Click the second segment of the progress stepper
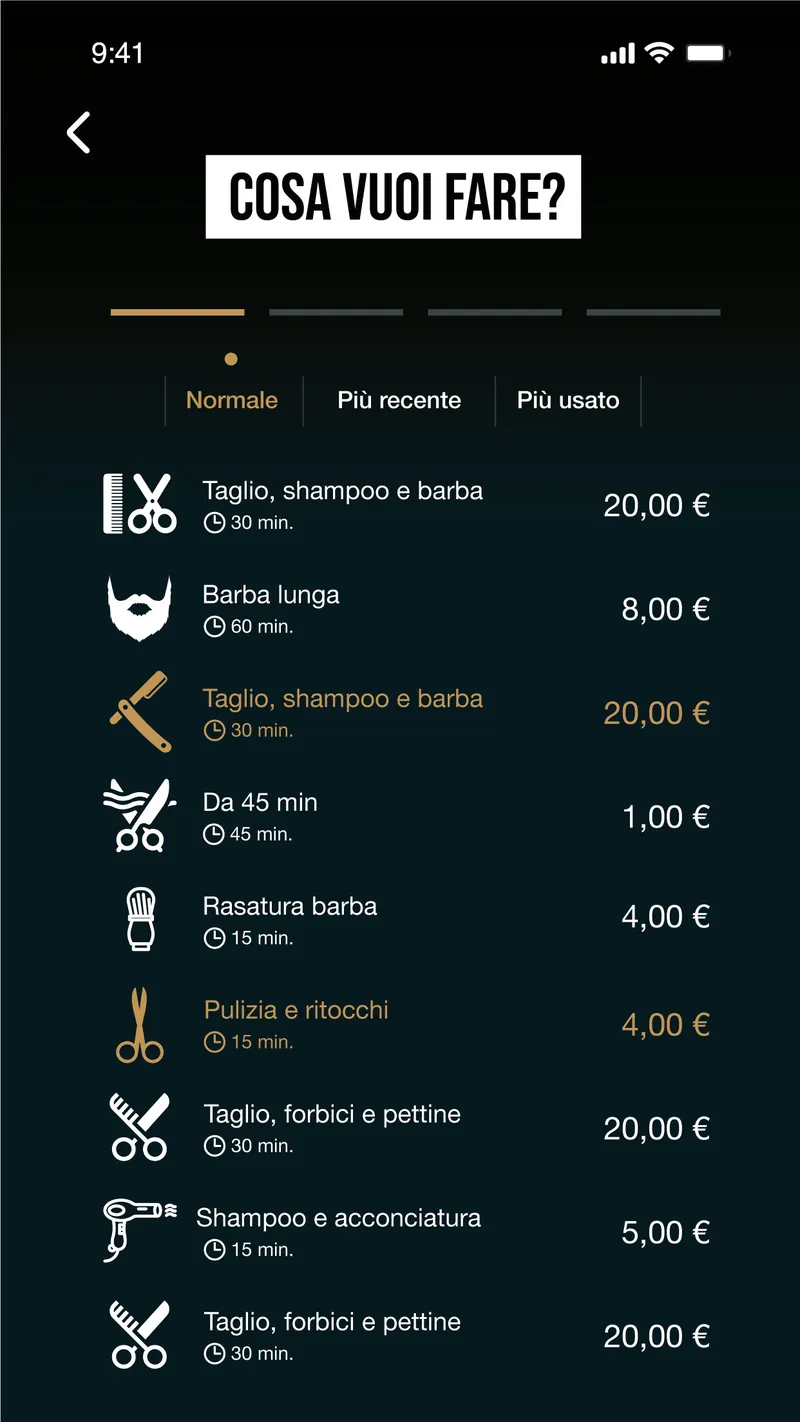This screenshot has width=800, height=1422. tap(336, 312)
